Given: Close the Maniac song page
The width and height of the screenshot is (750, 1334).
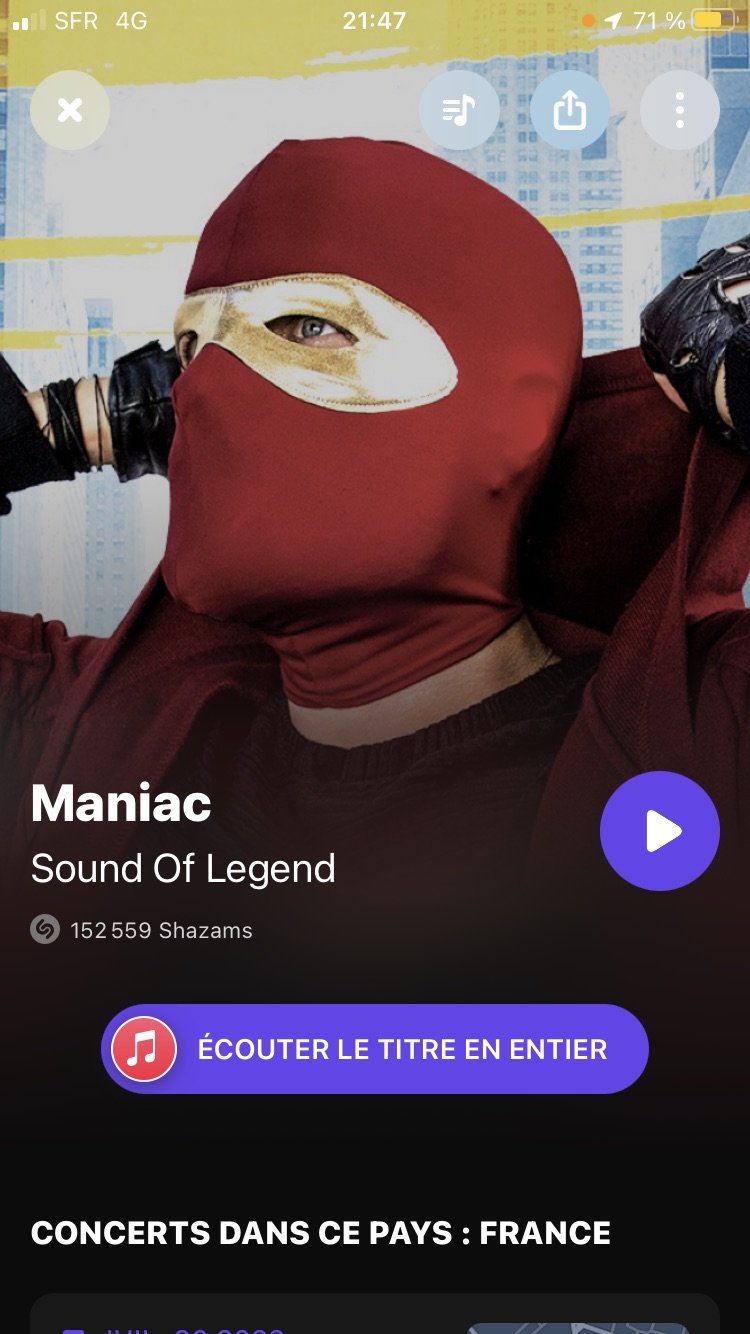Looking at the screenshot, I should pos(70,110).
